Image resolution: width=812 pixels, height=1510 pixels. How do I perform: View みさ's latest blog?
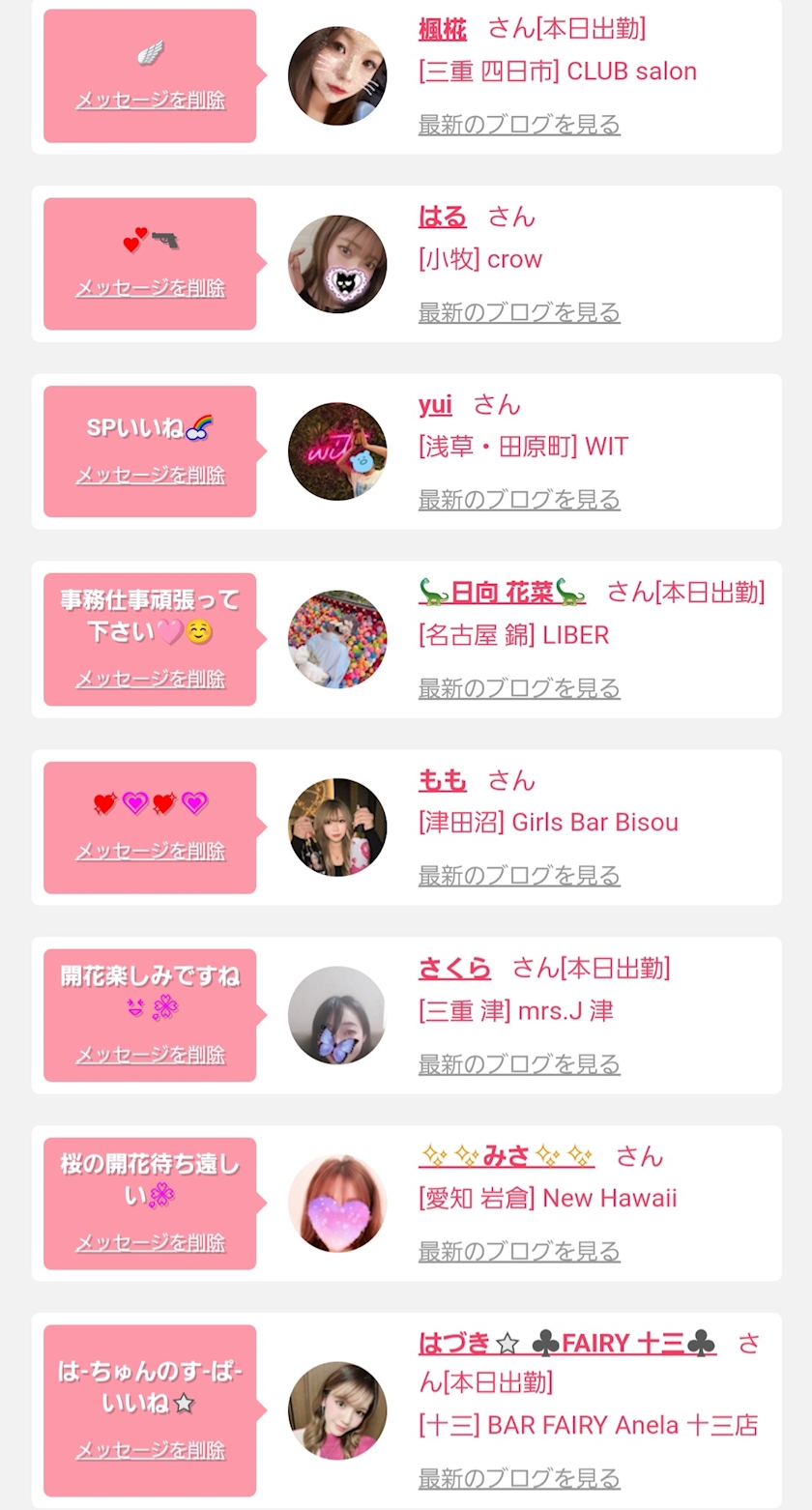[x=519, y=1251]
